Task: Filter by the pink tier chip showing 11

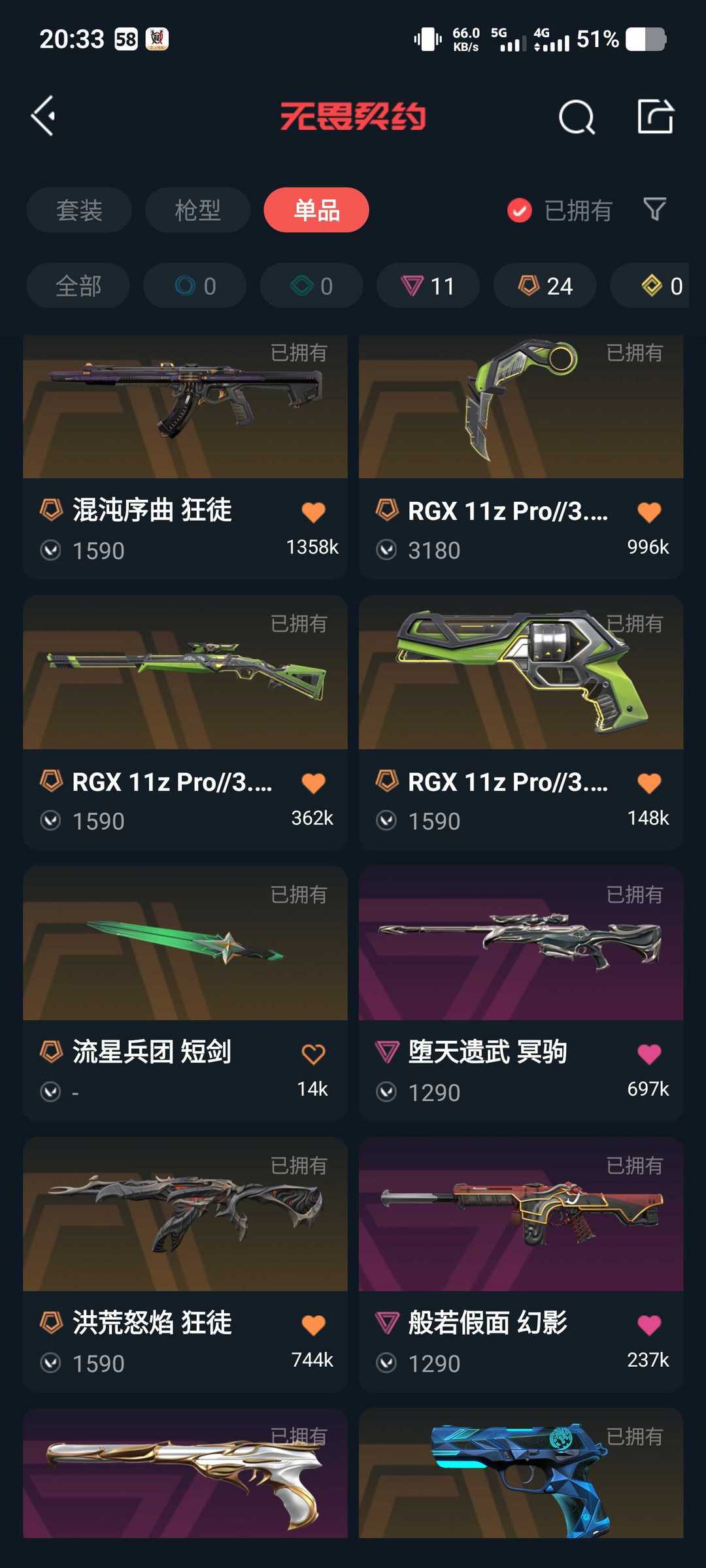Action: tap(428, 286)
